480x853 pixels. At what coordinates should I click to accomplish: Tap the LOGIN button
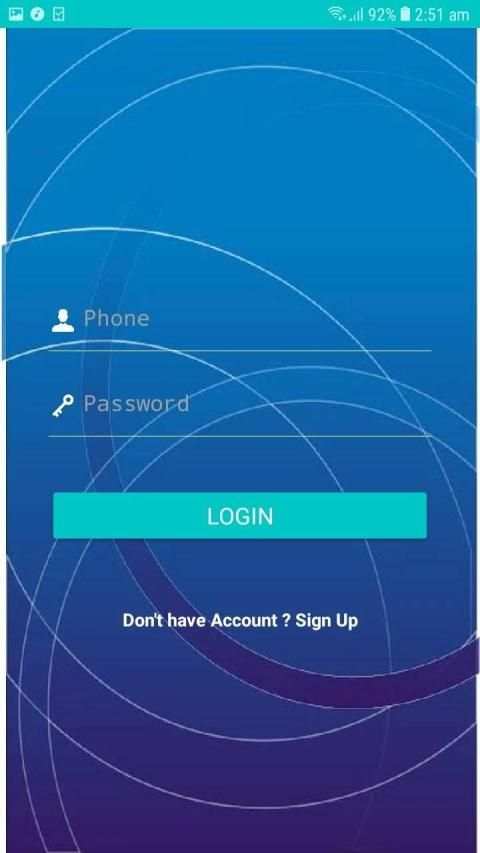(x=240, y=516)
